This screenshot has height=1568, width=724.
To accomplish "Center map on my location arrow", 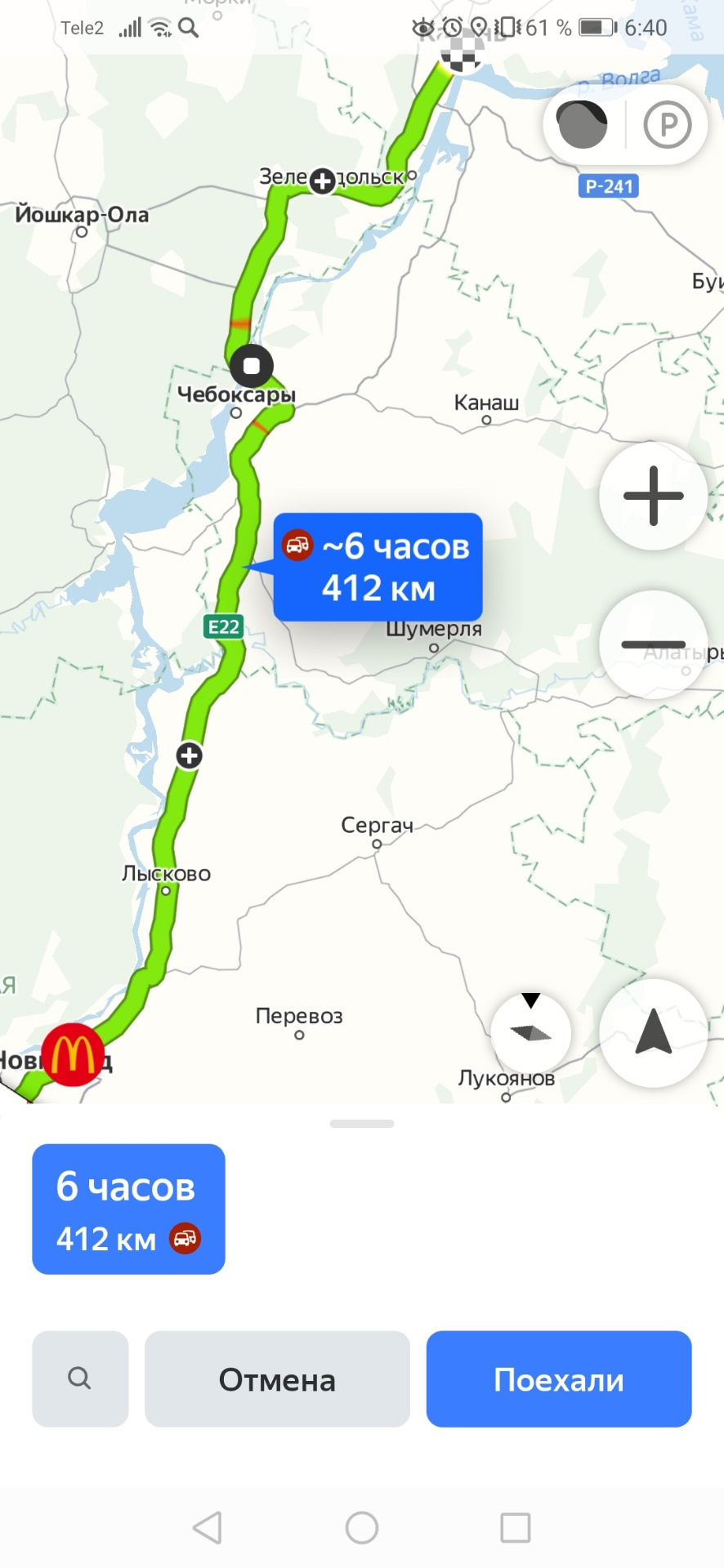I will pos(653,1033).
